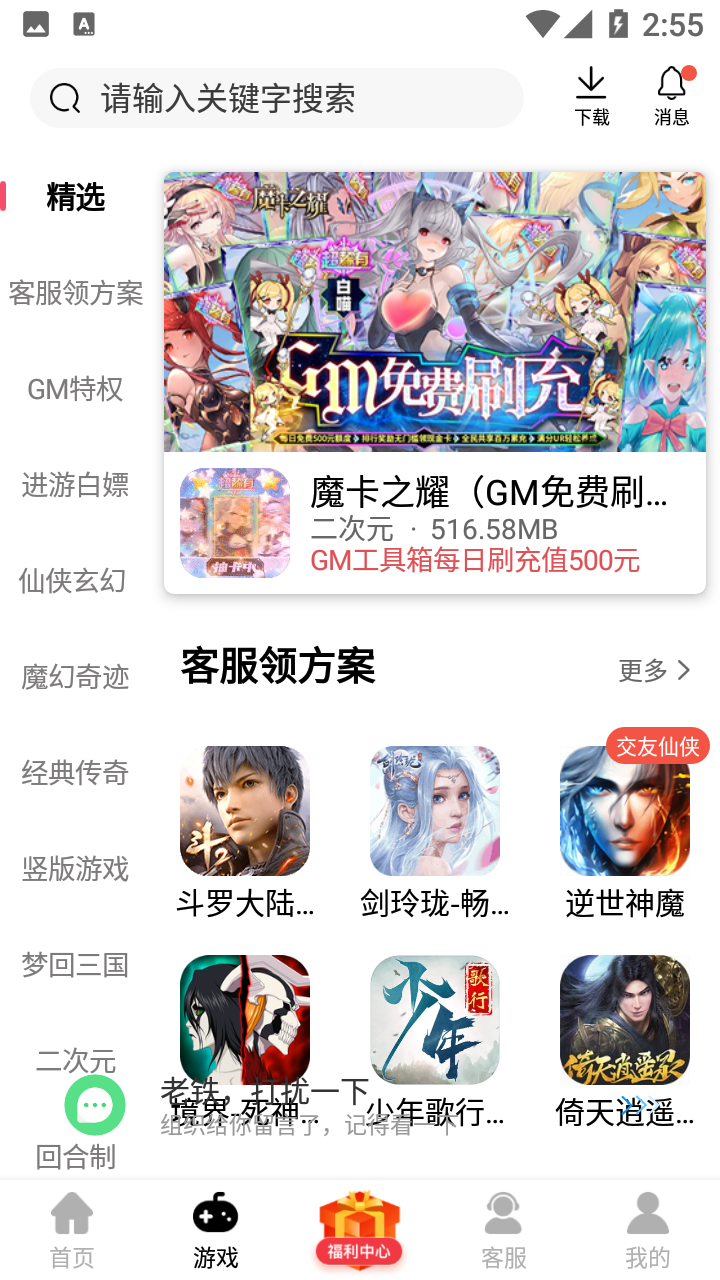Viewport: 720px width, 1280px height.
Task: Open the 魔卡之耀 featured game card
Action: click(434, 385)
